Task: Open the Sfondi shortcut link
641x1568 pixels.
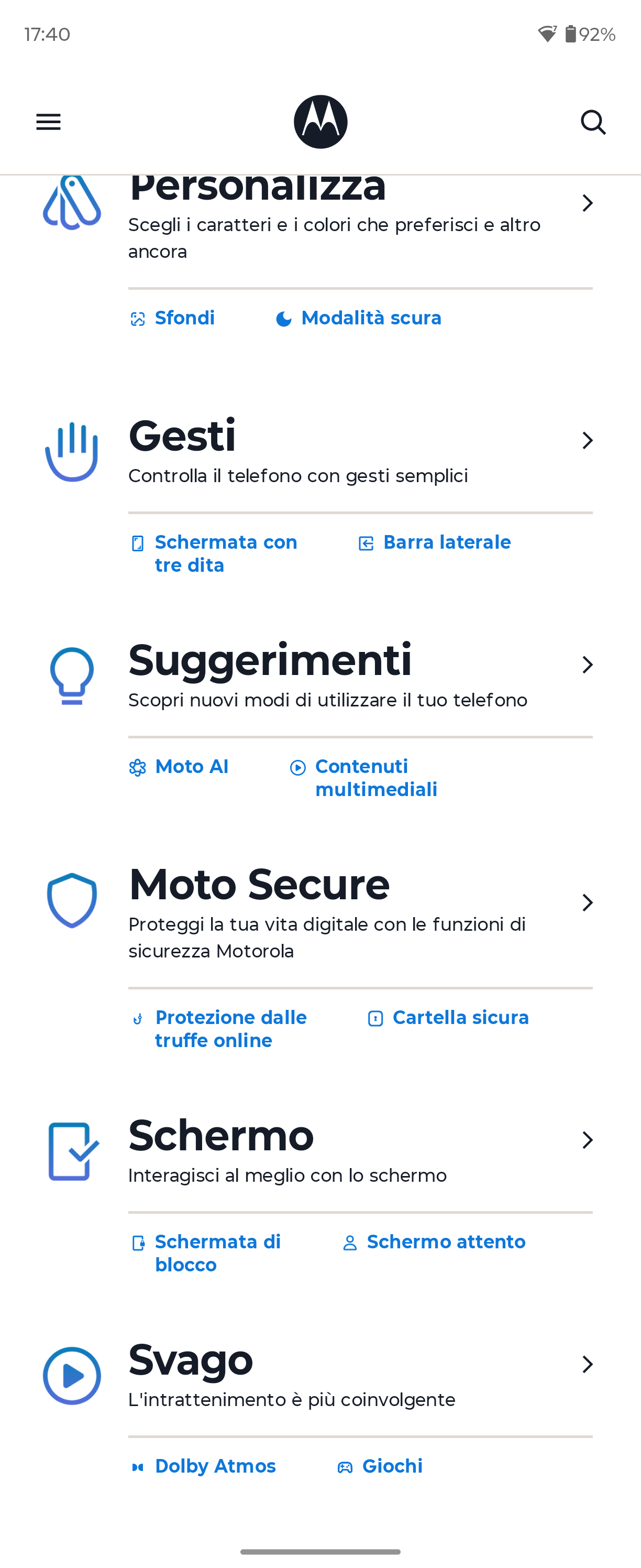Action: pyautogui.click(x=184, y=318)
